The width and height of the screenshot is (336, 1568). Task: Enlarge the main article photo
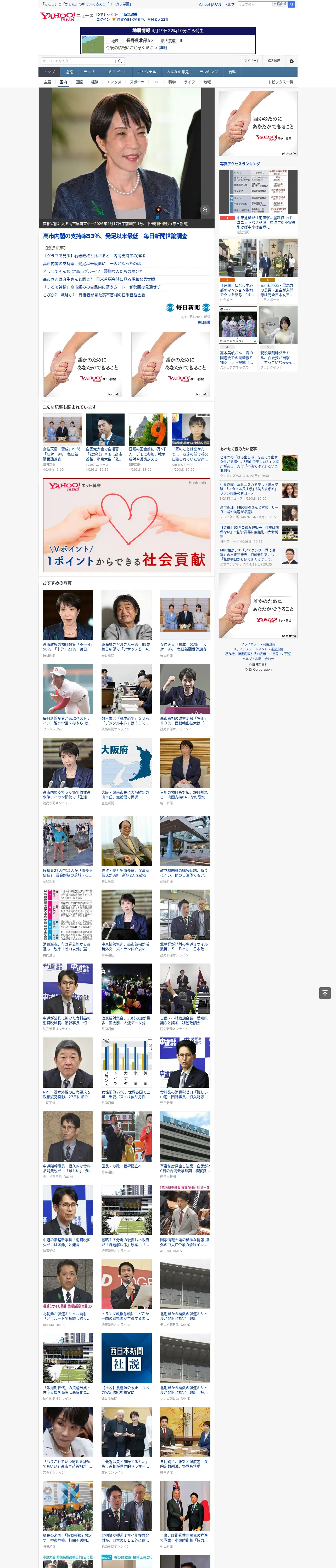(205, 210)
